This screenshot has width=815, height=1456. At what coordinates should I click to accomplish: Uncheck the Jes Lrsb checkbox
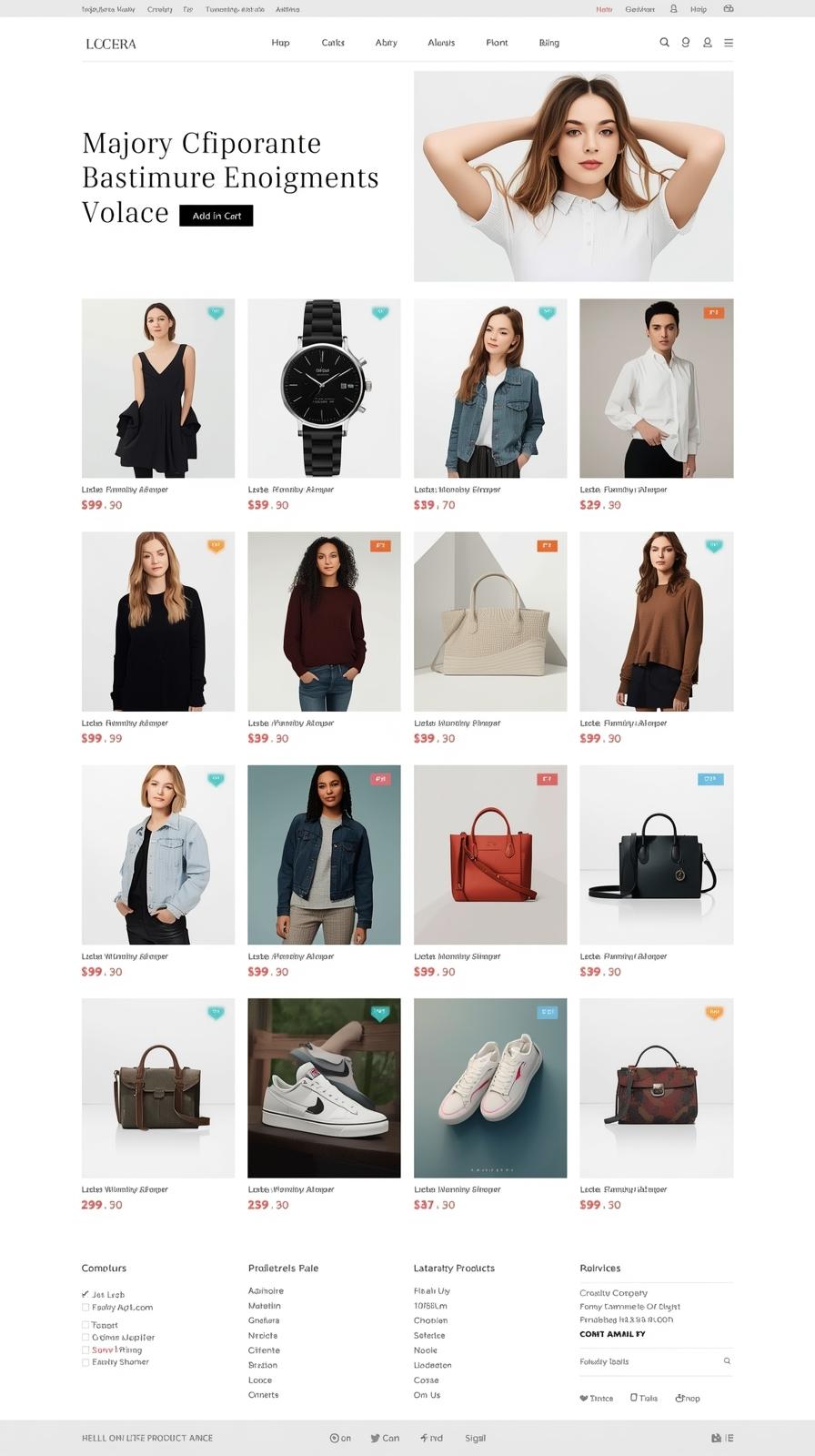coord(86,1294)
